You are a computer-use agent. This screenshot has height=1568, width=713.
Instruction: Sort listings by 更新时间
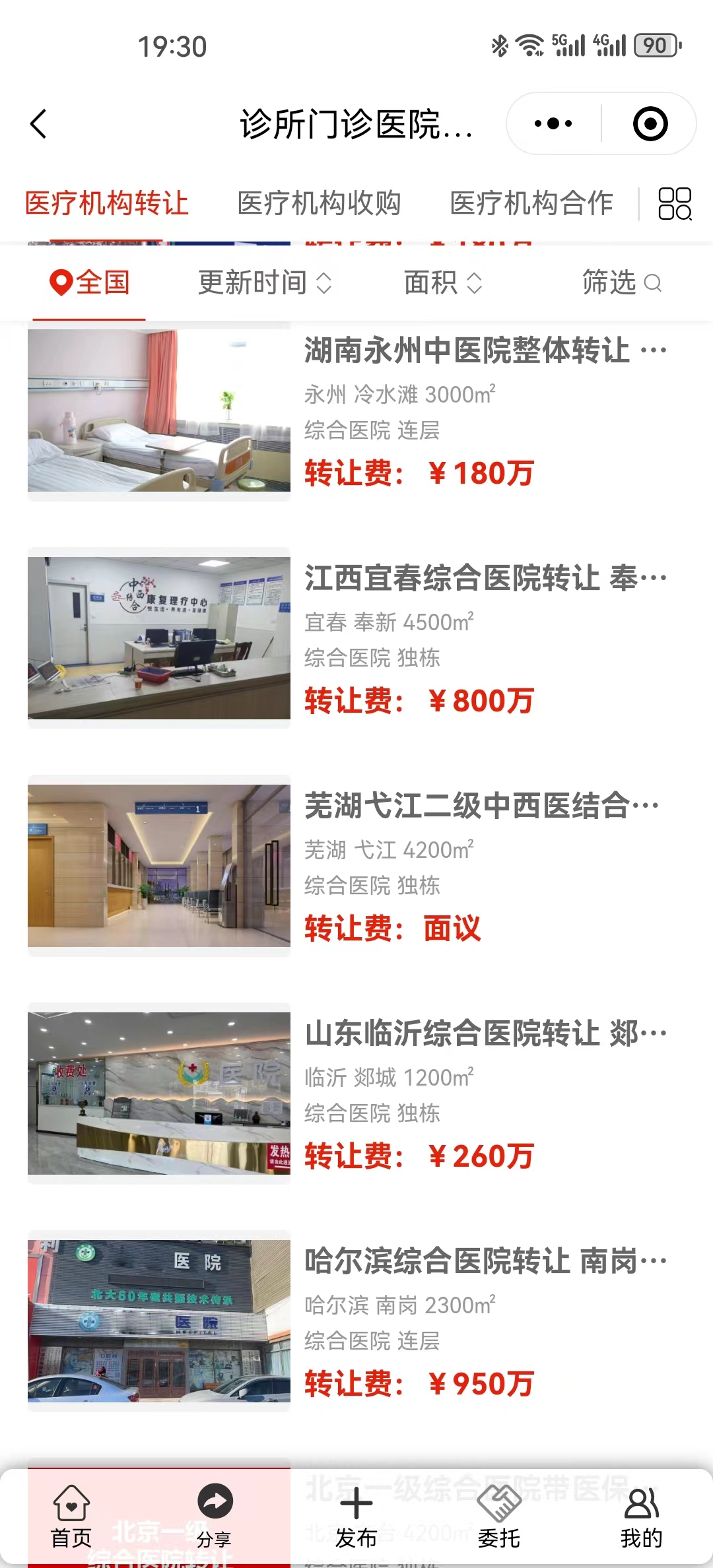(x=265, y=283)
